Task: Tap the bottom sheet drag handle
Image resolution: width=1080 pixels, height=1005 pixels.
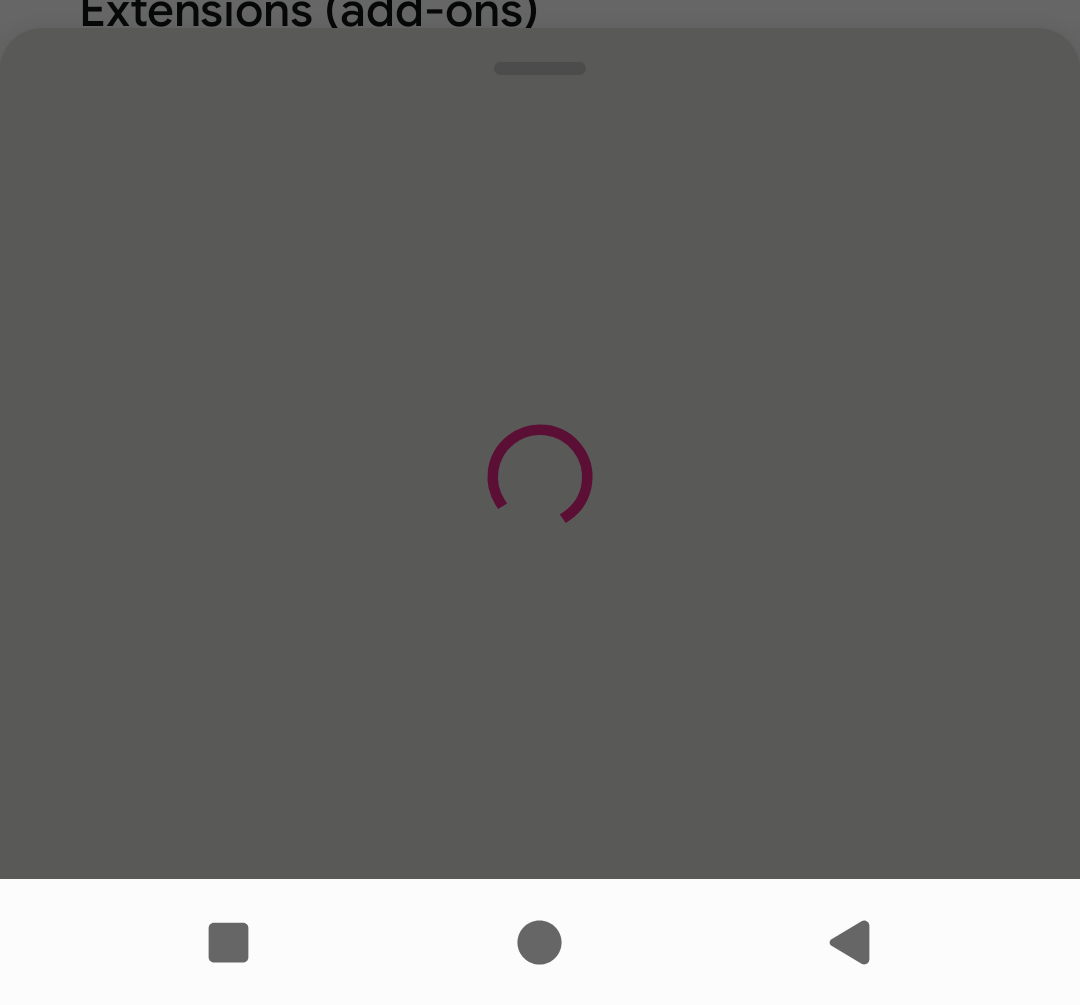Action: pos(540,69)
